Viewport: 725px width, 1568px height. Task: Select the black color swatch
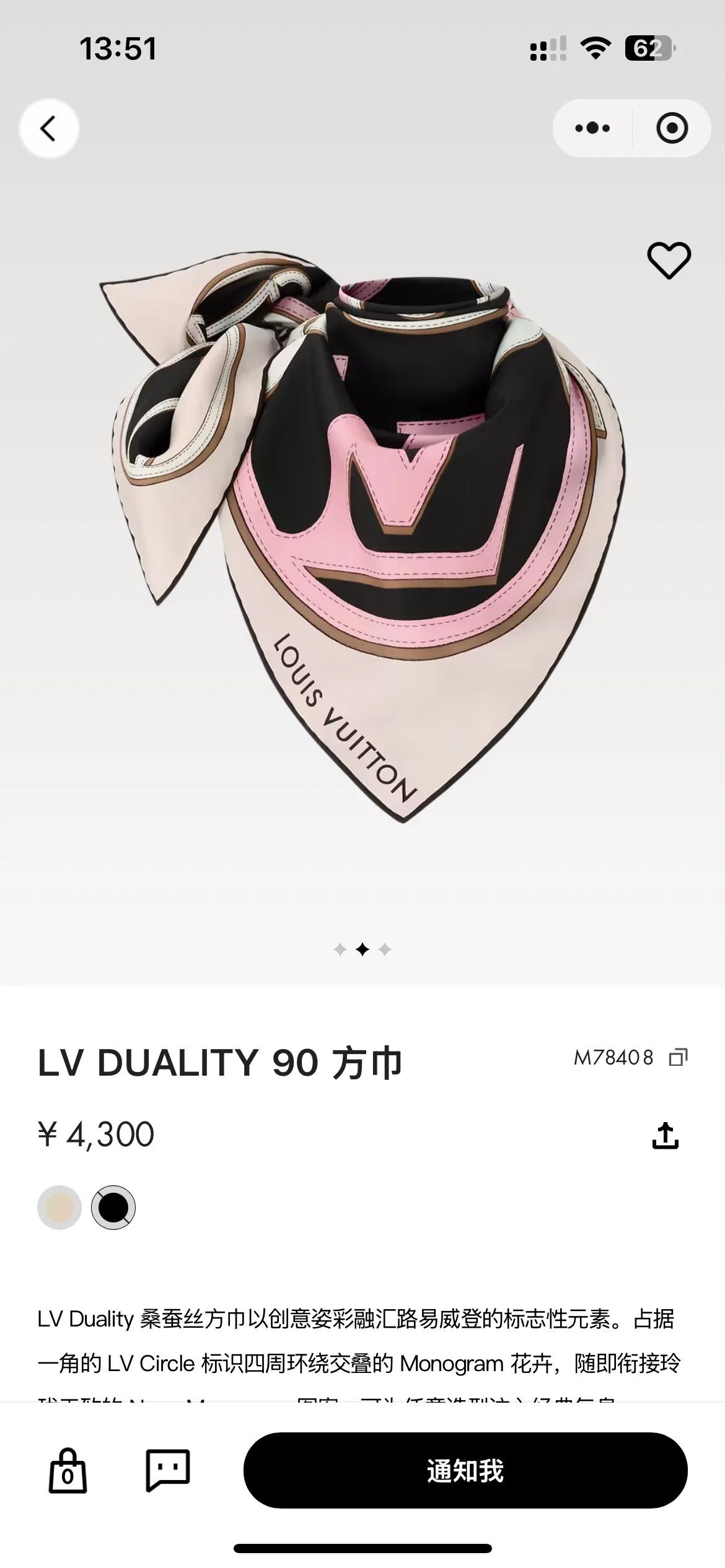pyautogui.click(x=113, y=1208)
